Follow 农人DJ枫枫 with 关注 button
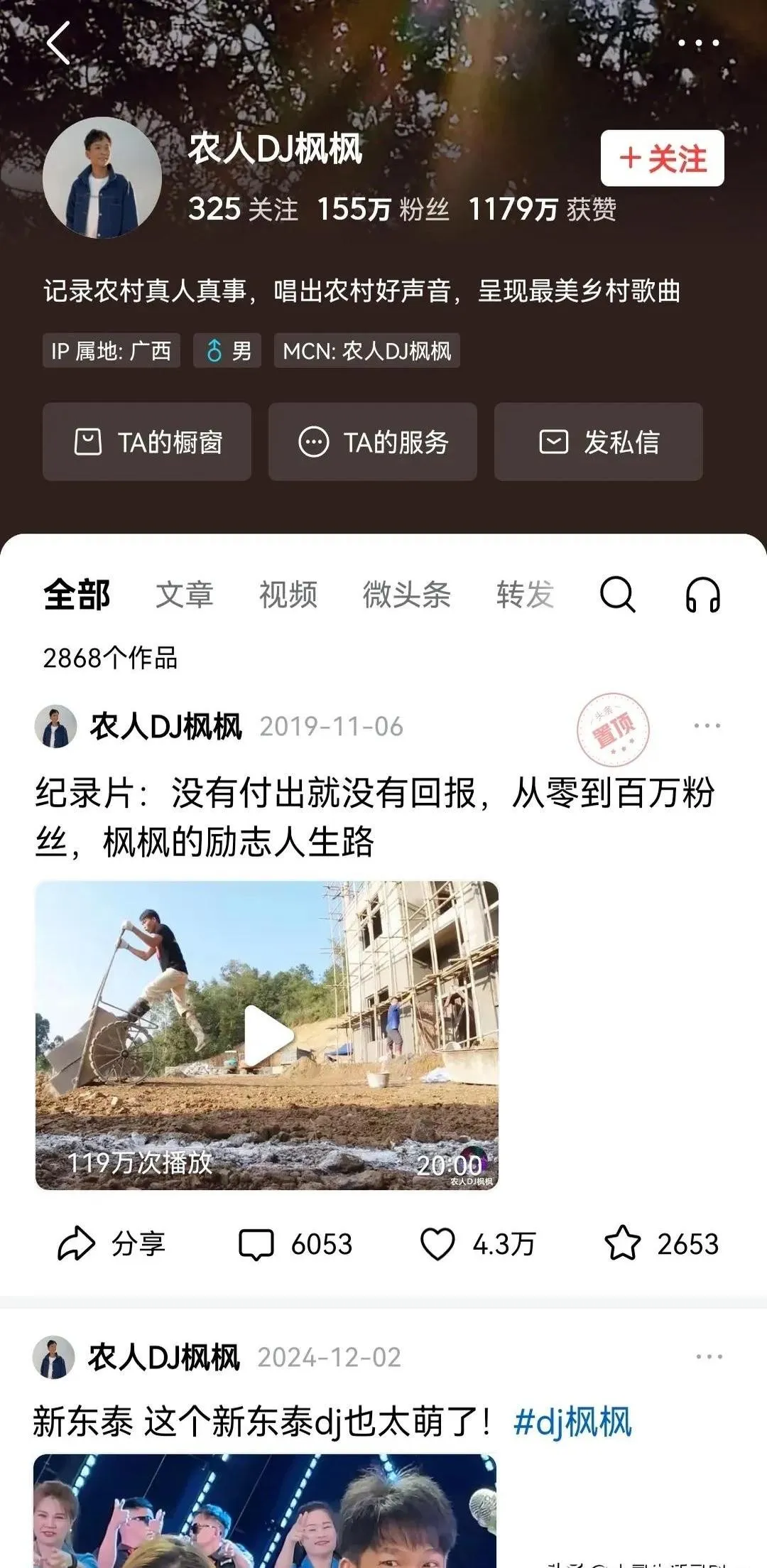Image resolution: width=767 pixels, height=1568 pixels. point(662,158)
